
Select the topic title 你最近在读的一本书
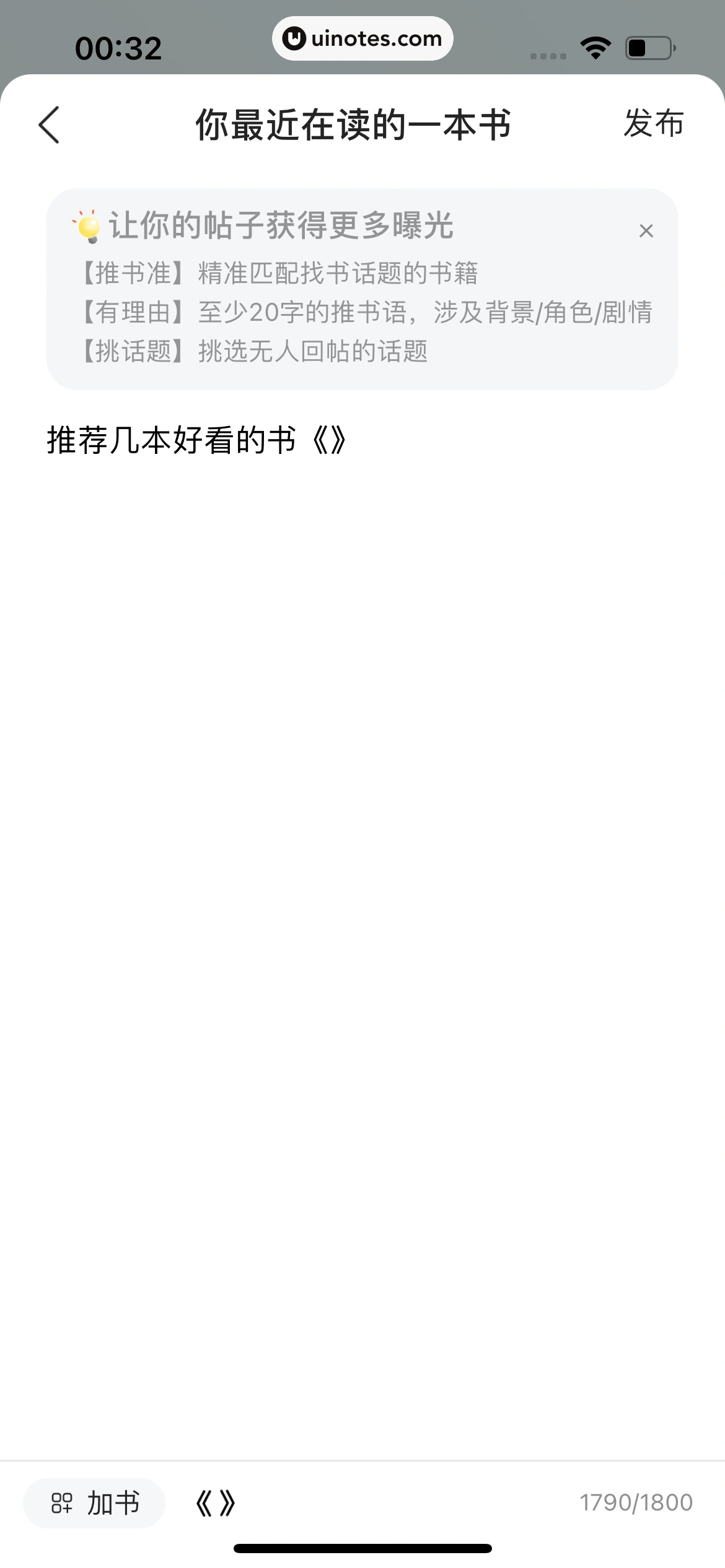(x=353, y=123)
